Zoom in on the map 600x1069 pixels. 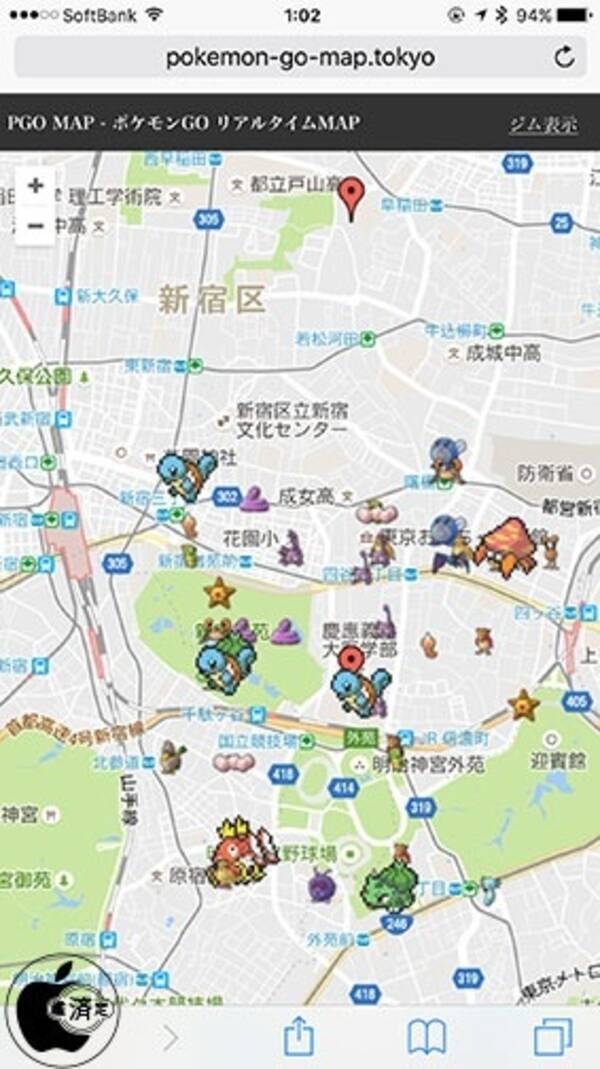[x=36, y=185]
